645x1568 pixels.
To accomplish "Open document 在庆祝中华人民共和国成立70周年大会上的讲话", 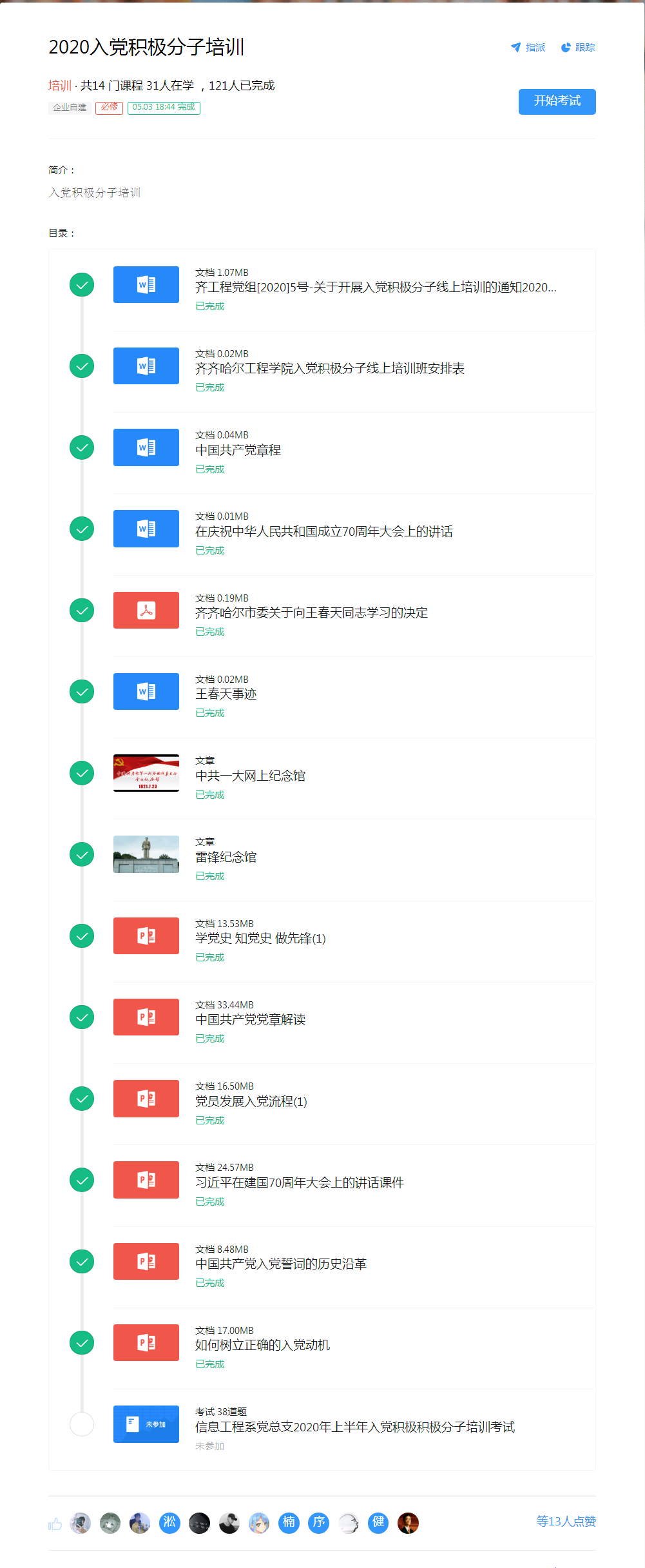I will tap(323, 531).
